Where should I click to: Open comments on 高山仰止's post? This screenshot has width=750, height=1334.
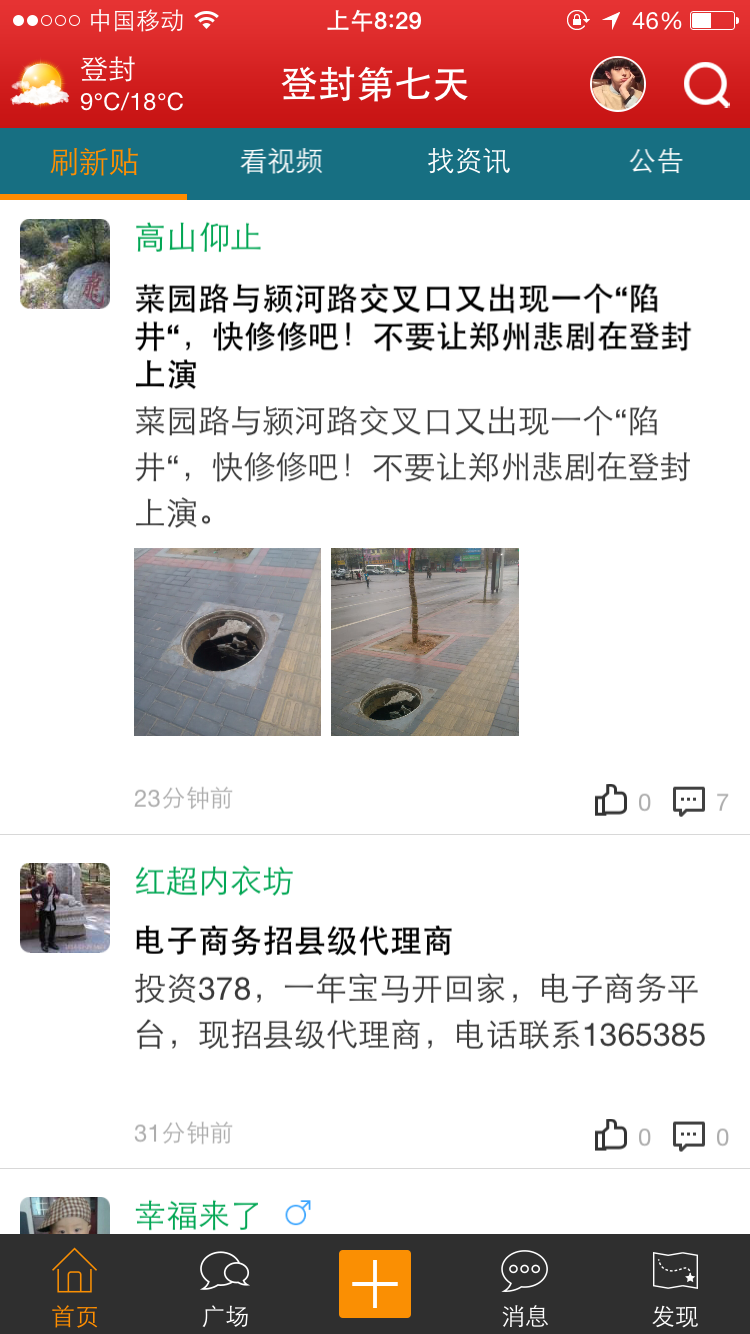pyautogui.click(x=690, y=800)
